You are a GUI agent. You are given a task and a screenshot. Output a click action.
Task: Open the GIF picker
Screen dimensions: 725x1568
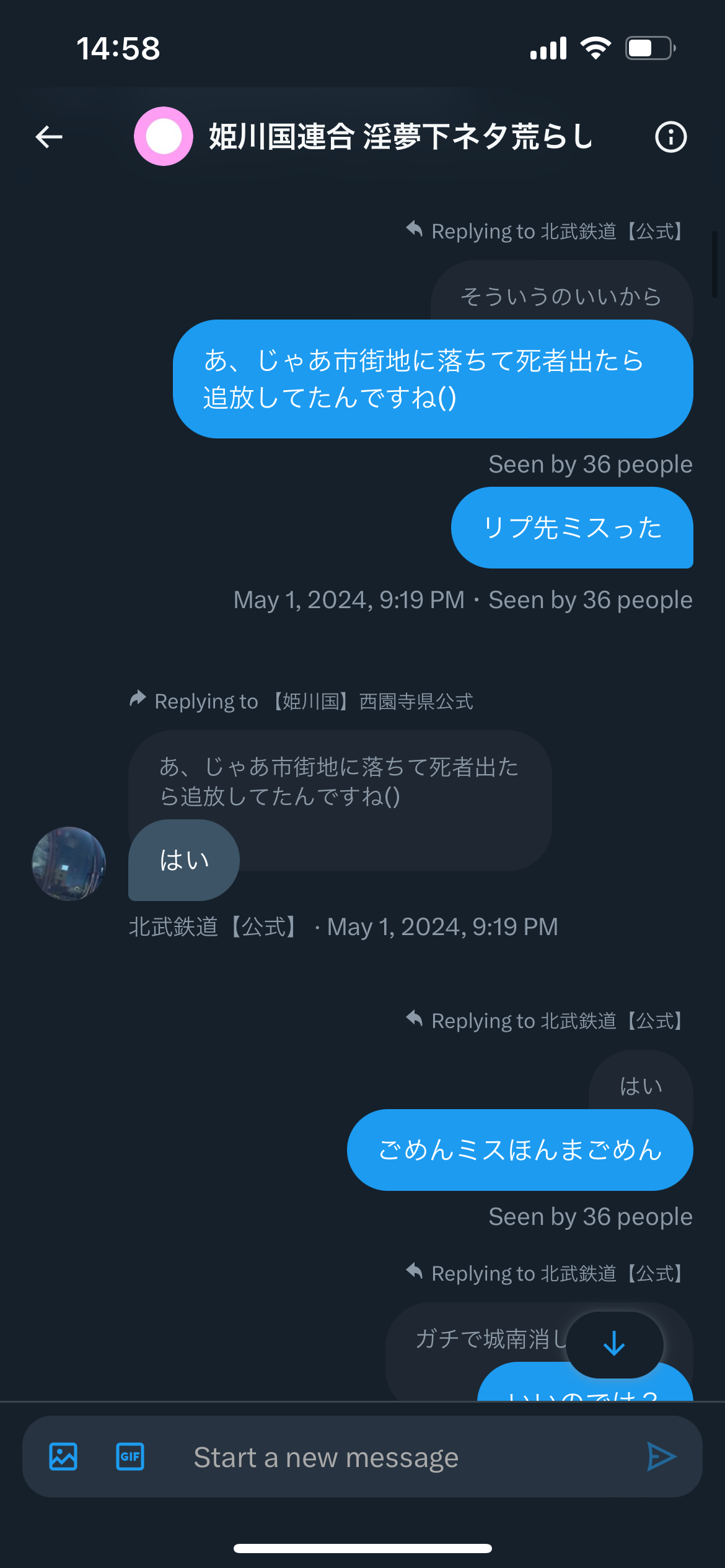(130, 1457)
